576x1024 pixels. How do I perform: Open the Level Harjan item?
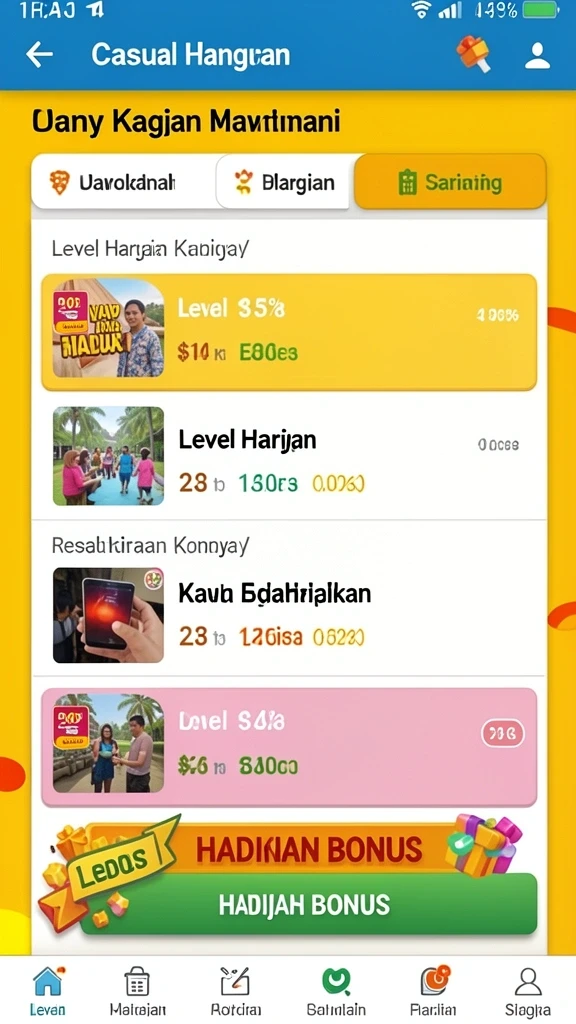point(289,457)
